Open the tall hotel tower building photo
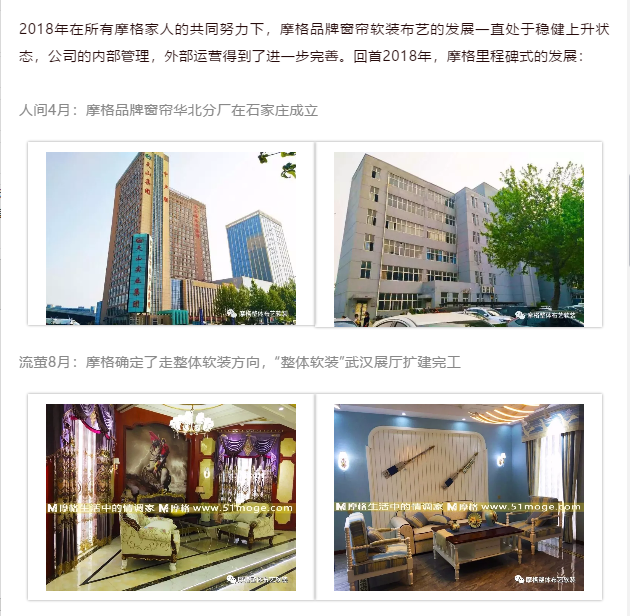Viewport: 630px width, 616px height. pos(171,238)
